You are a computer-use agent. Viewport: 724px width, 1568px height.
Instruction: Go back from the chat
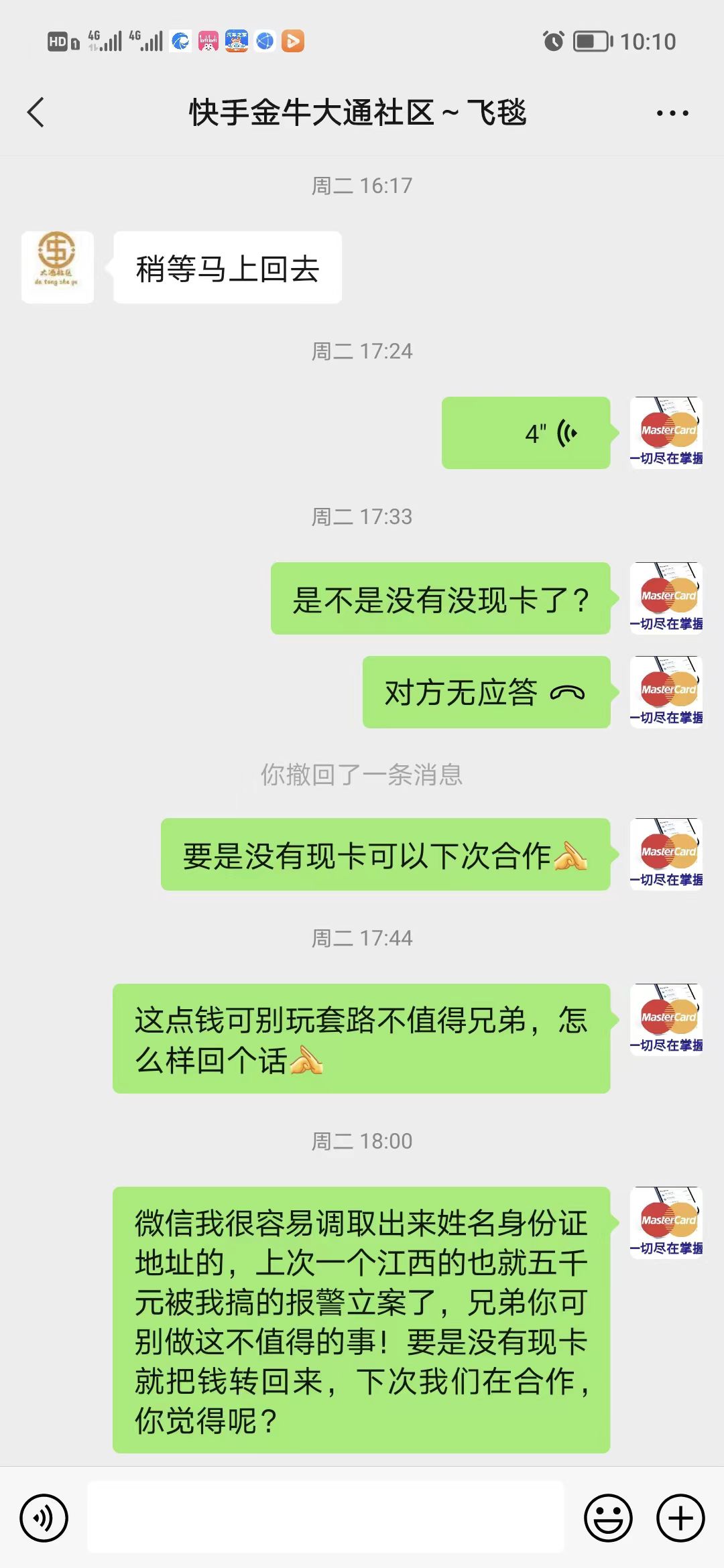[x=36, y=113]
